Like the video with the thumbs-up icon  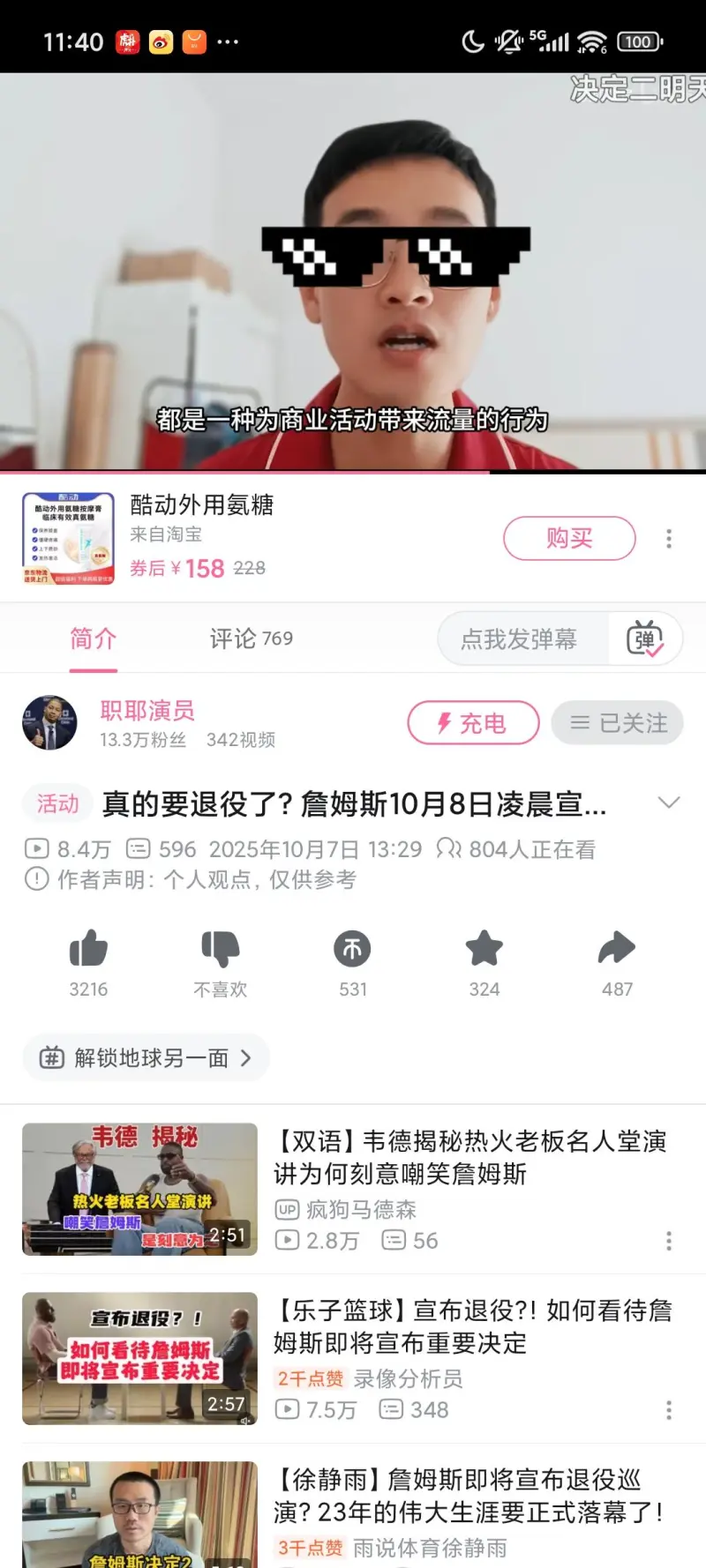pos(88,950)
